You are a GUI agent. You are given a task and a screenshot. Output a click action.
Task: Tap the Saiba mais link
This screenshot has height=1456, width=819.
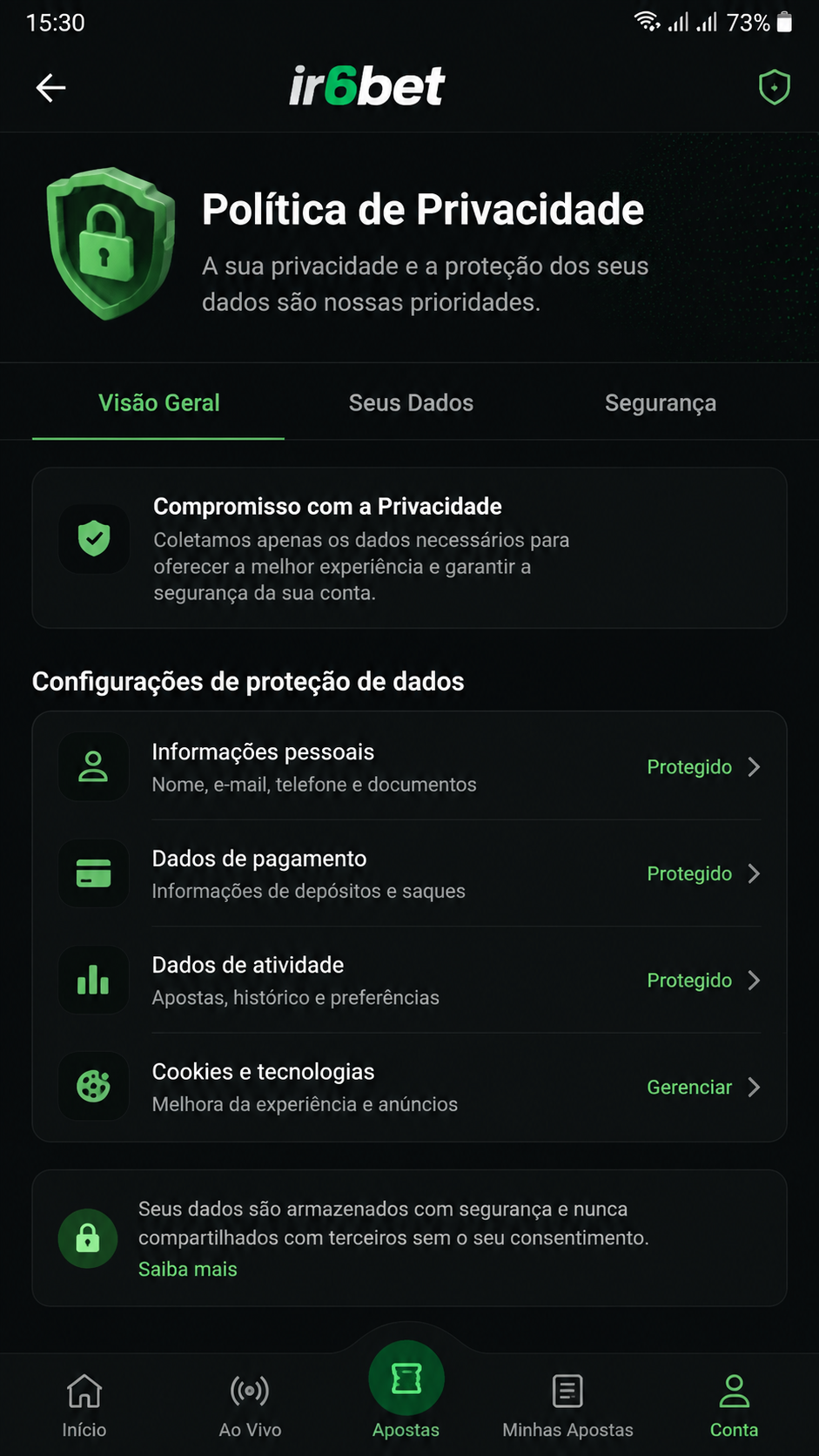[x=188, y=1269]
